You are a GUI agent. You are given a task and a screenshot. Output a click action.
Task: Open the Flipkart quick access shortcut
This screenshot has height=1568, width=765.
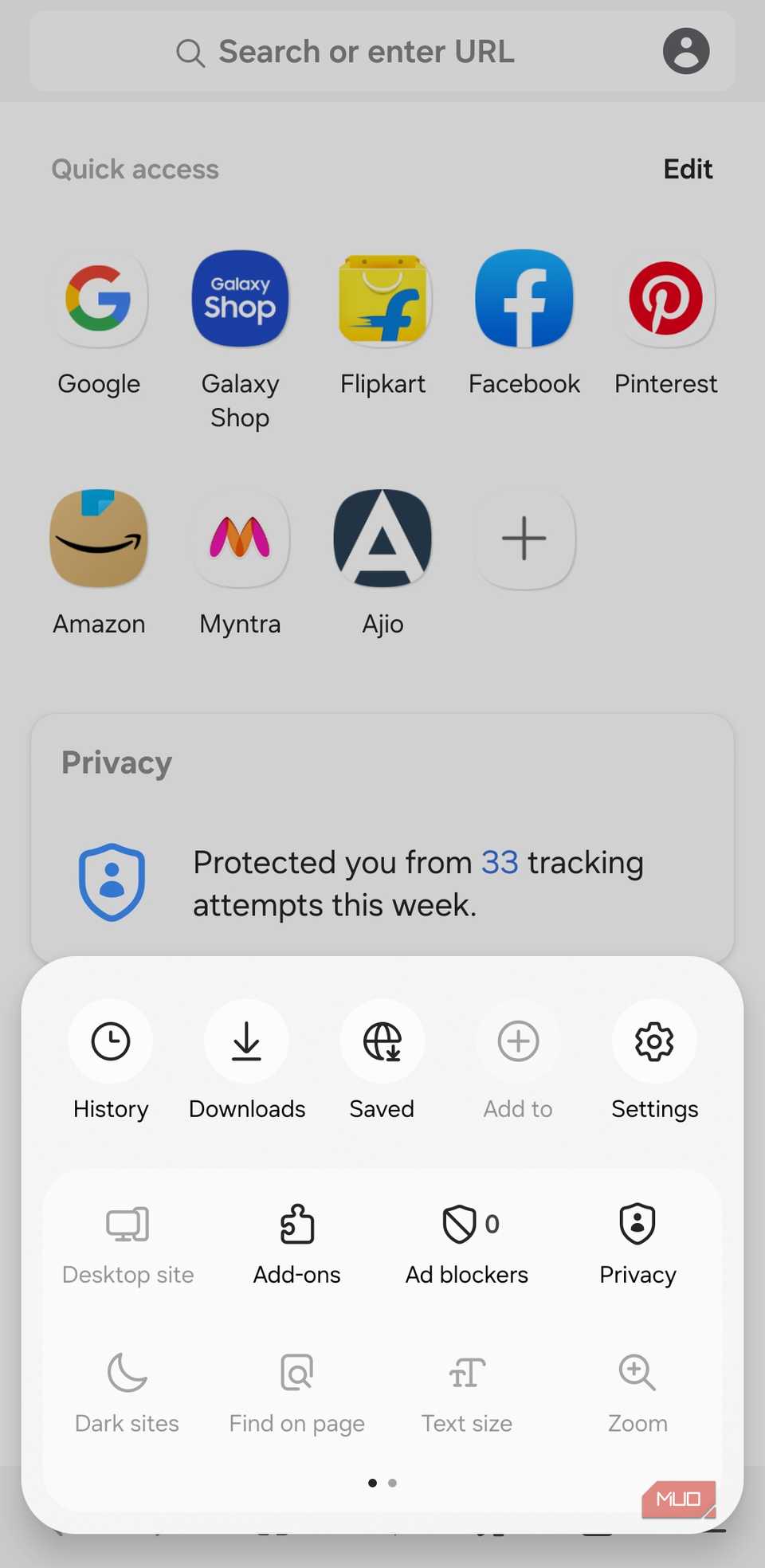point(382,299)
